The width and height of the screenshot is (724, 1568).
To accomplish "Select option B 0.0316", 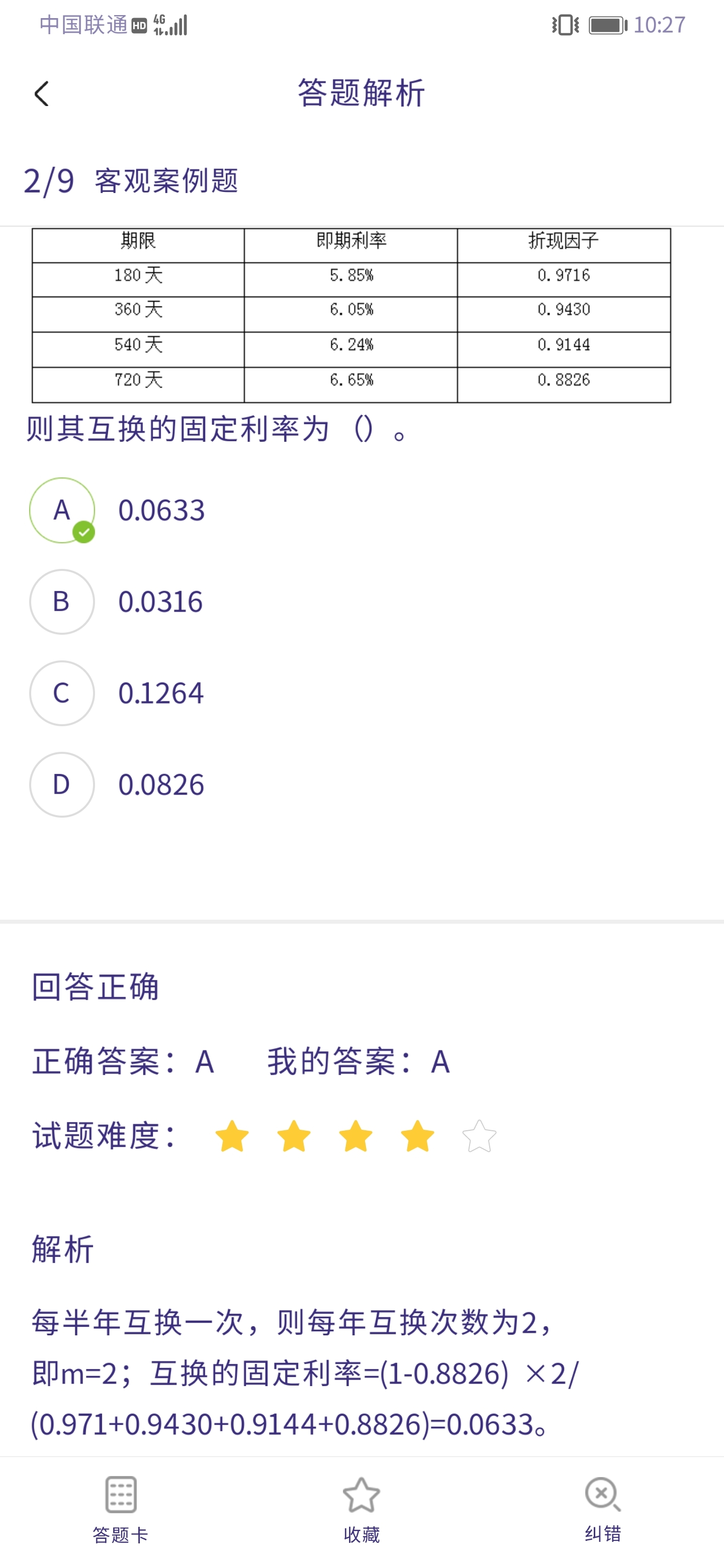I will 62,602.
